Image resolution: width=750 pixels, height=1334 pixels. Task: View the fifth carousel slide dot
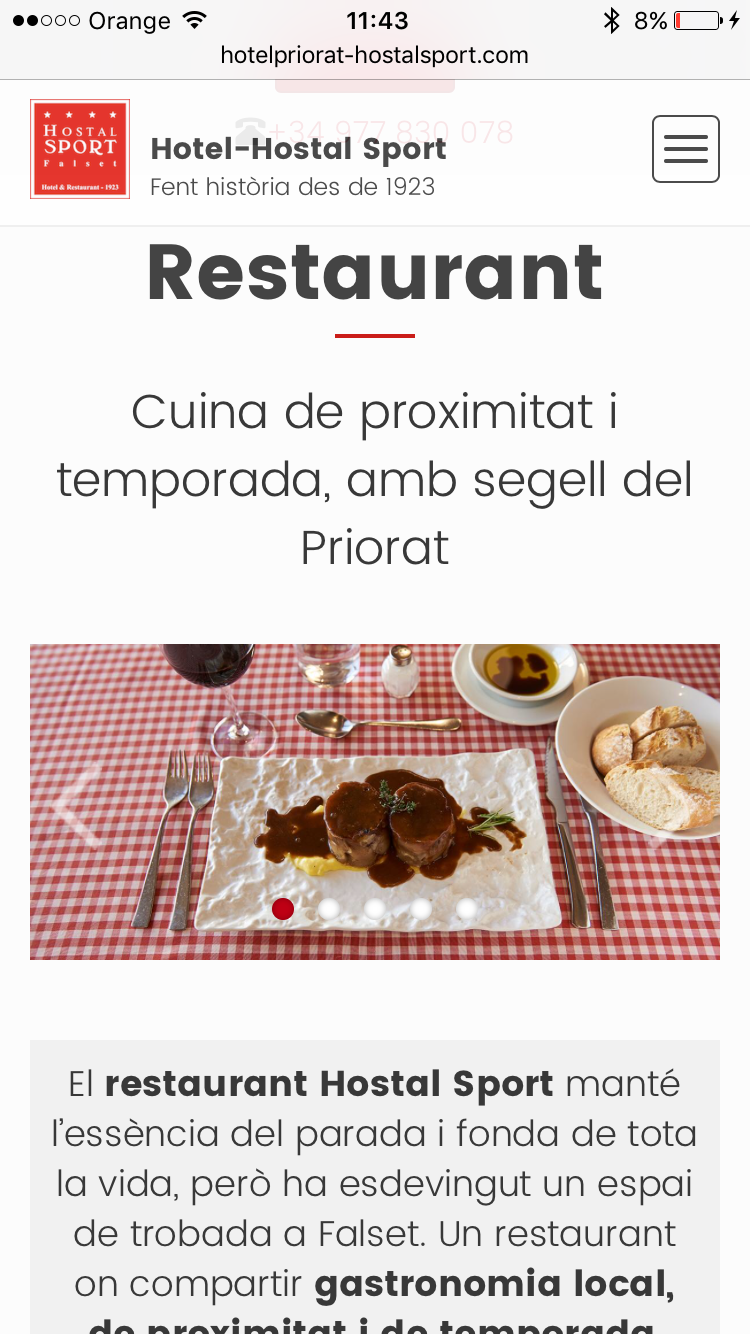click(467, 908)
